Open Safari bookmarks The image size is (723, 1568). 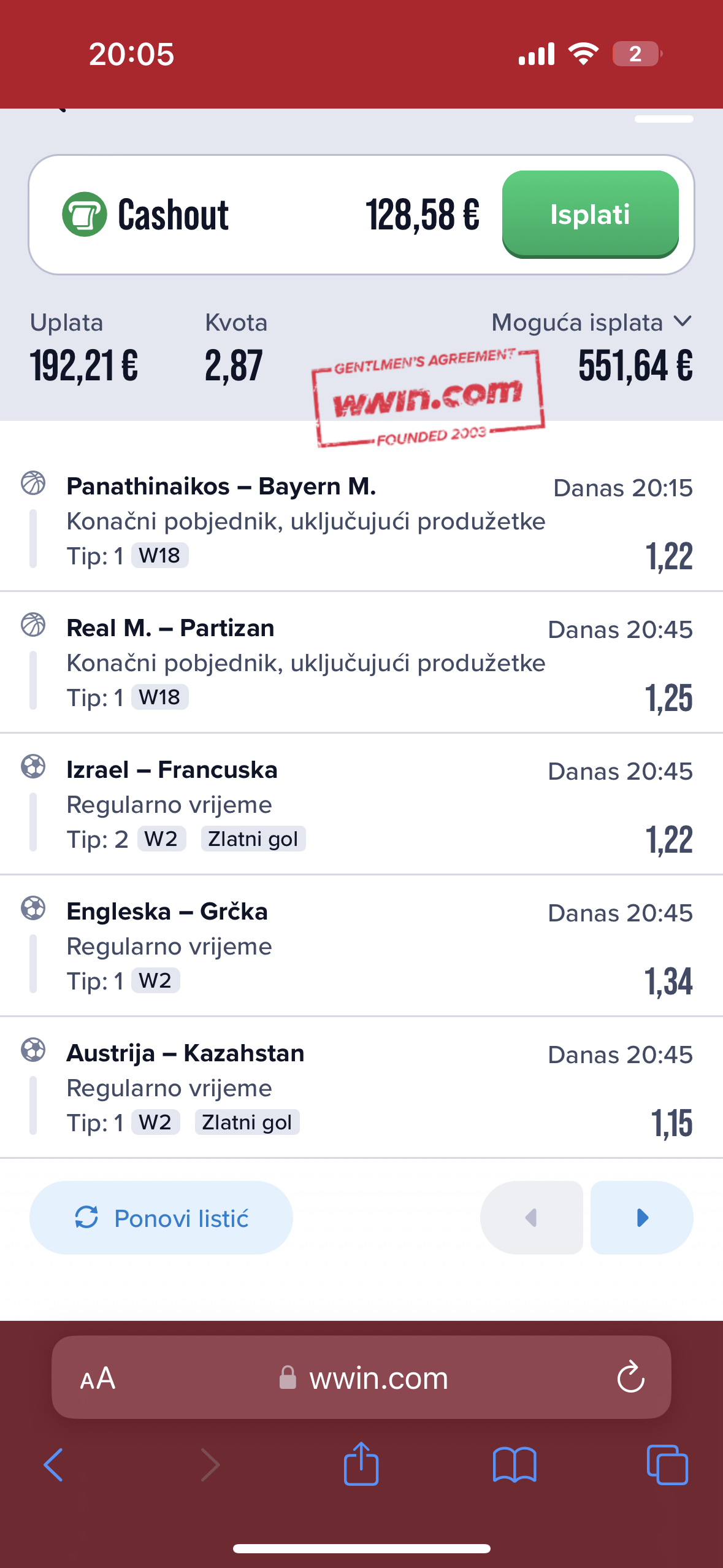[x=514, y=1465]
